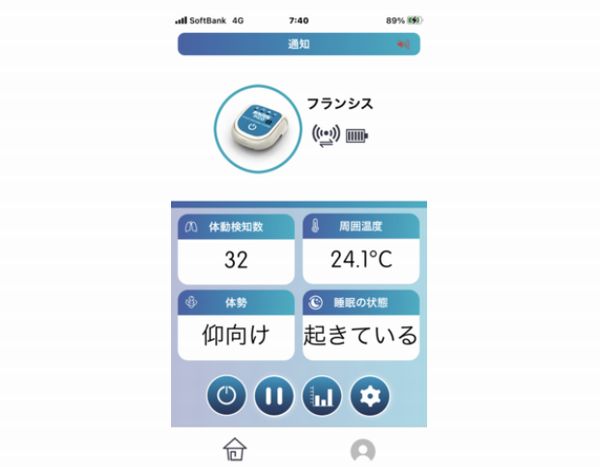Pause monitoring with the pause button
Screen dimensions: 600x467
coord(276,396)
